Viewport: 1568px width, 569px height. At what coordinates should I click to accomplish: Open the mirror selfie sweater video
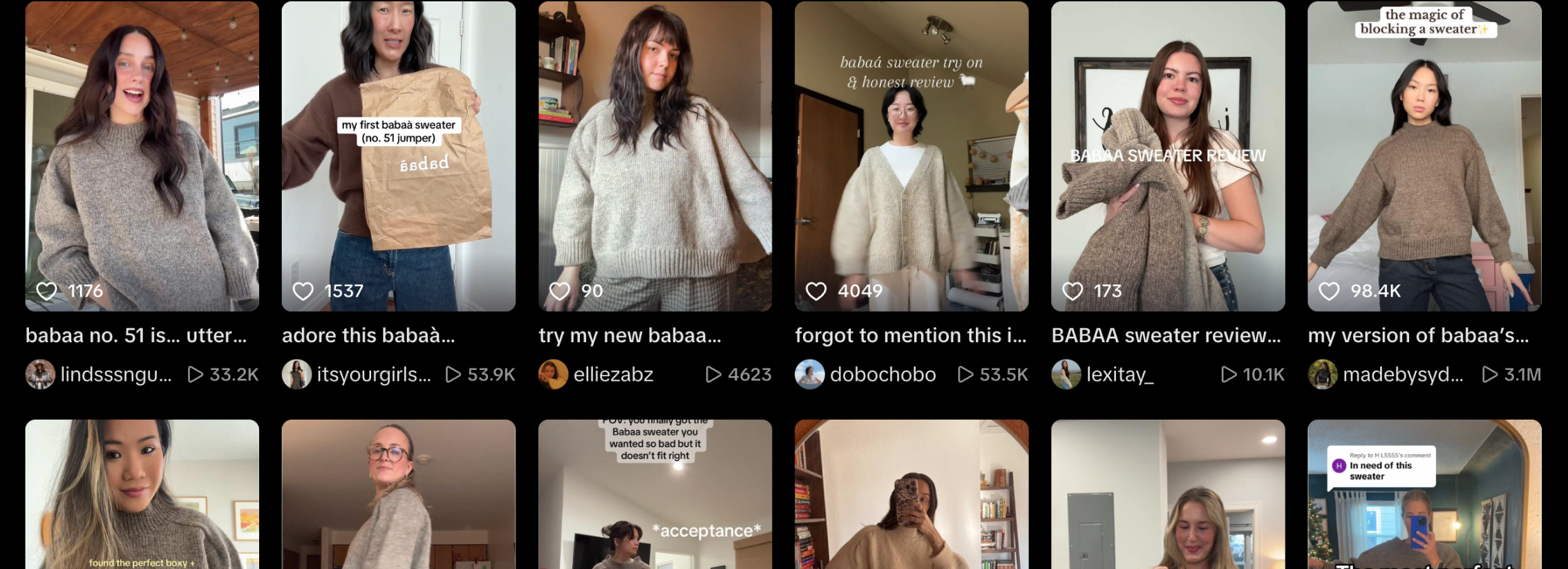click(911, 494)
